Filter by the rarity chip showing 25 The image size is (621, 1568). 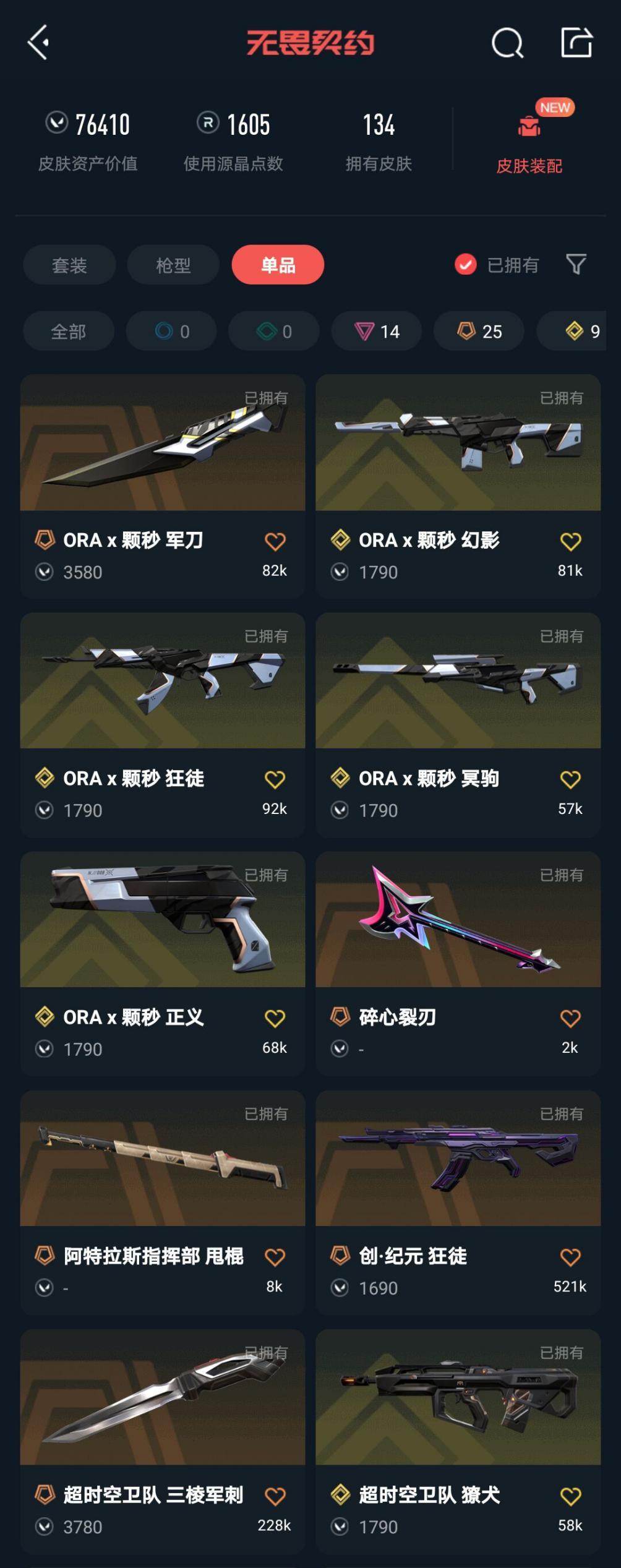pos(479,332)
